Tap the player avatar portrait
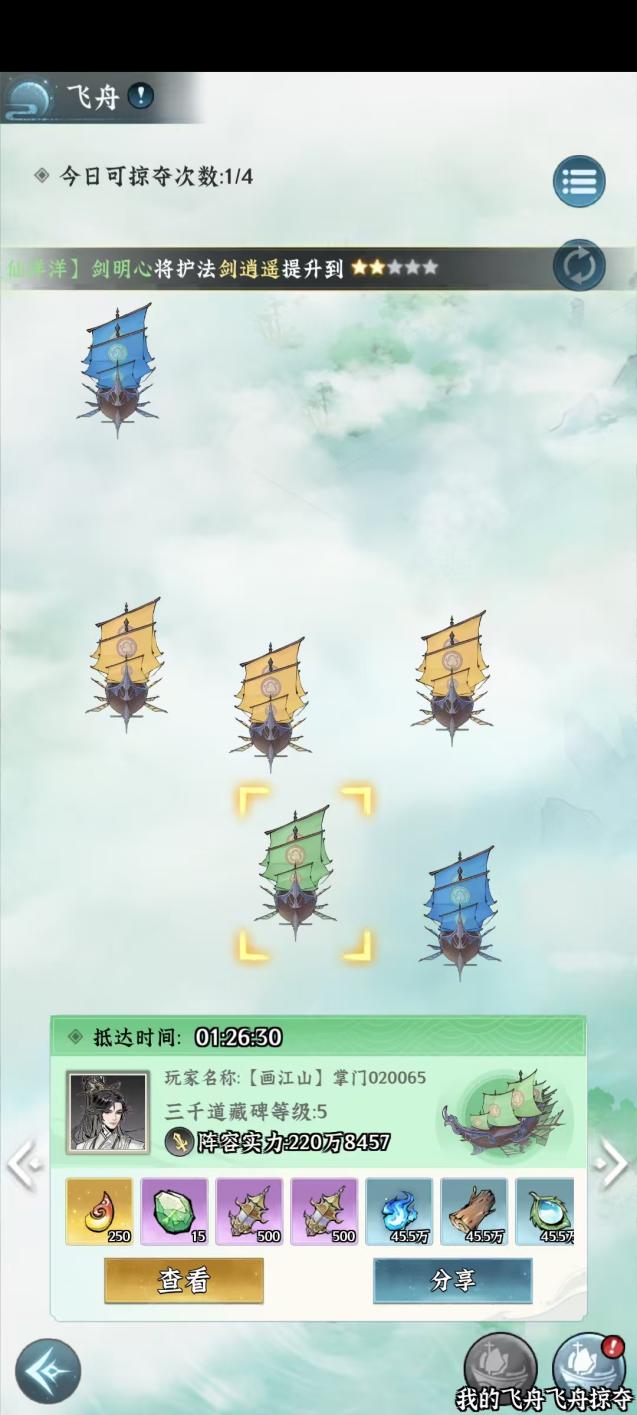 tap(107, 1112)
